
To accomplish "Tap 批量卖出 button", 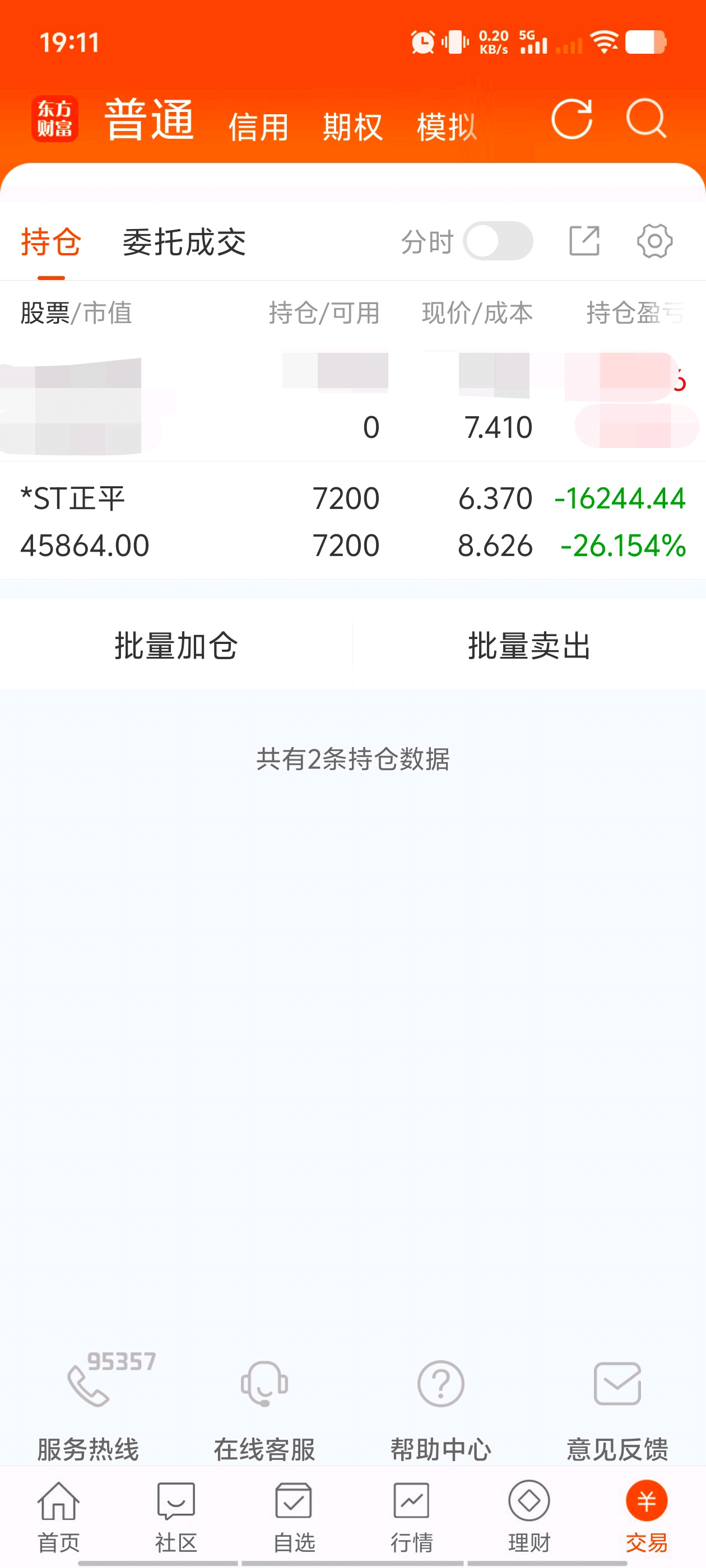I will coord(529,645).
